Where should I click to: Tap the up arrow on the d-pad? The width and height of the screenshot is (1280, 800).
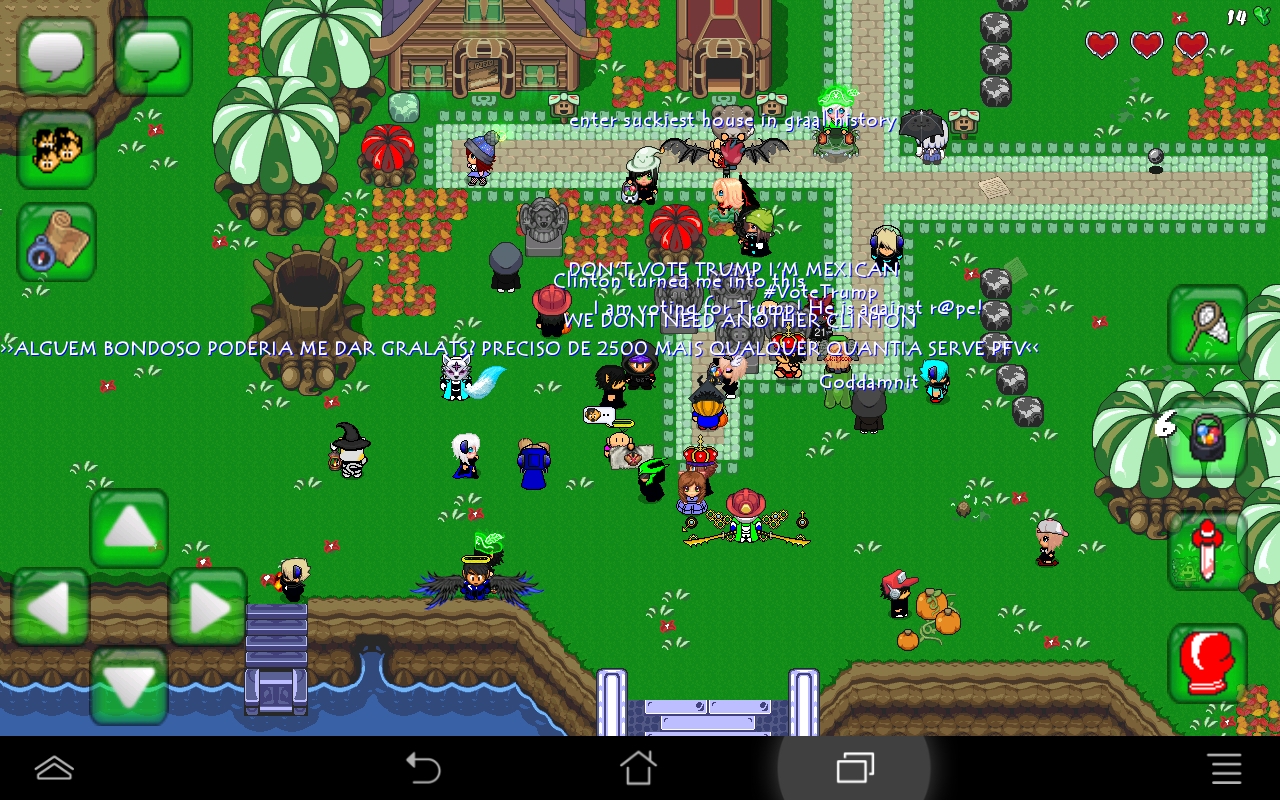pyautogui.click(x=129, y=529)
